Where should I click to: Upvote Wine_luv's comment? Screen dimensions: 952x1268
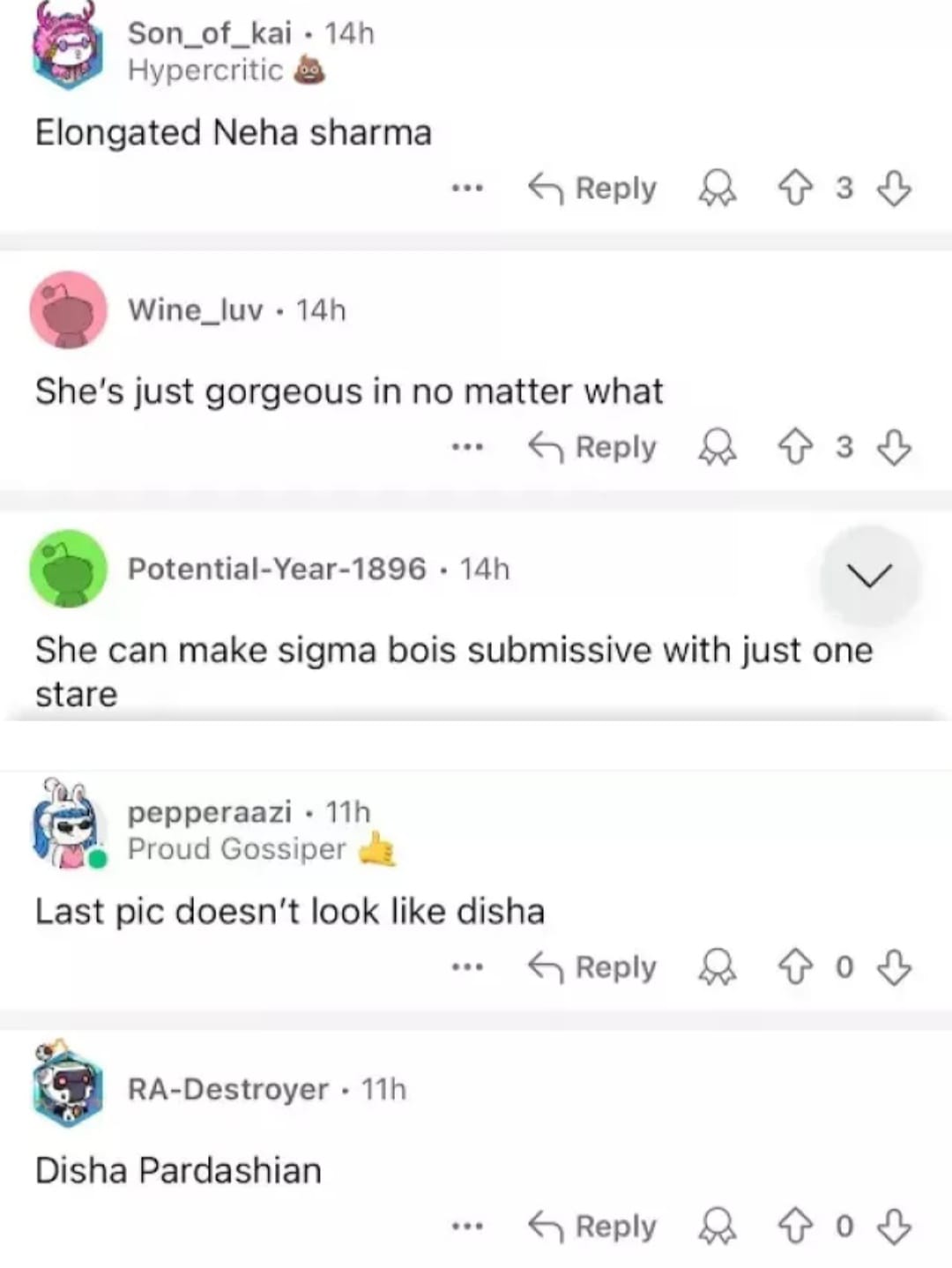(x=795, y=447)
